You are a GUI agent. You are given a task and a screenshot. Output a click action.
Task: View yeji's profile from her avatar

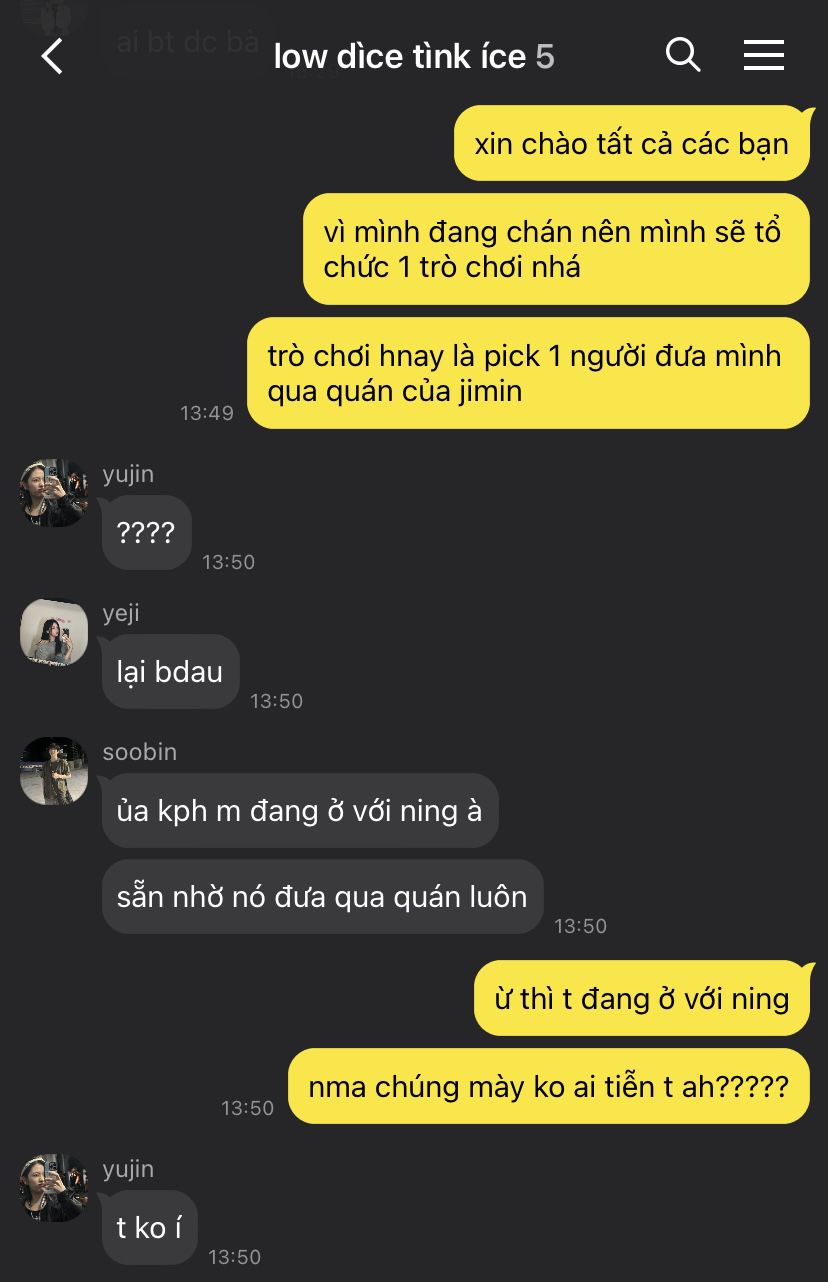click(x=54, y=632)
